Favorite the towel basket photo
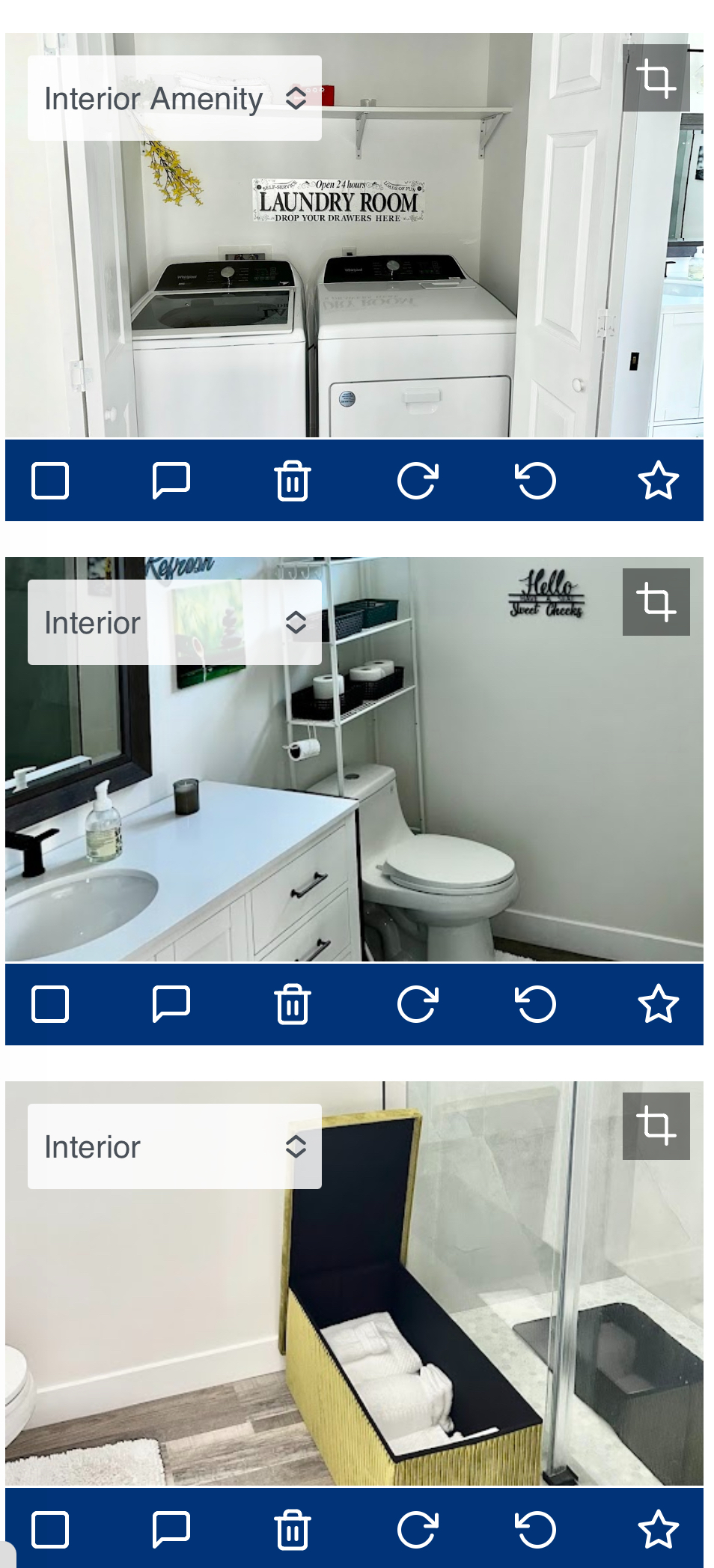The height and width of the screenshot is (1568, 714). 658,1529
